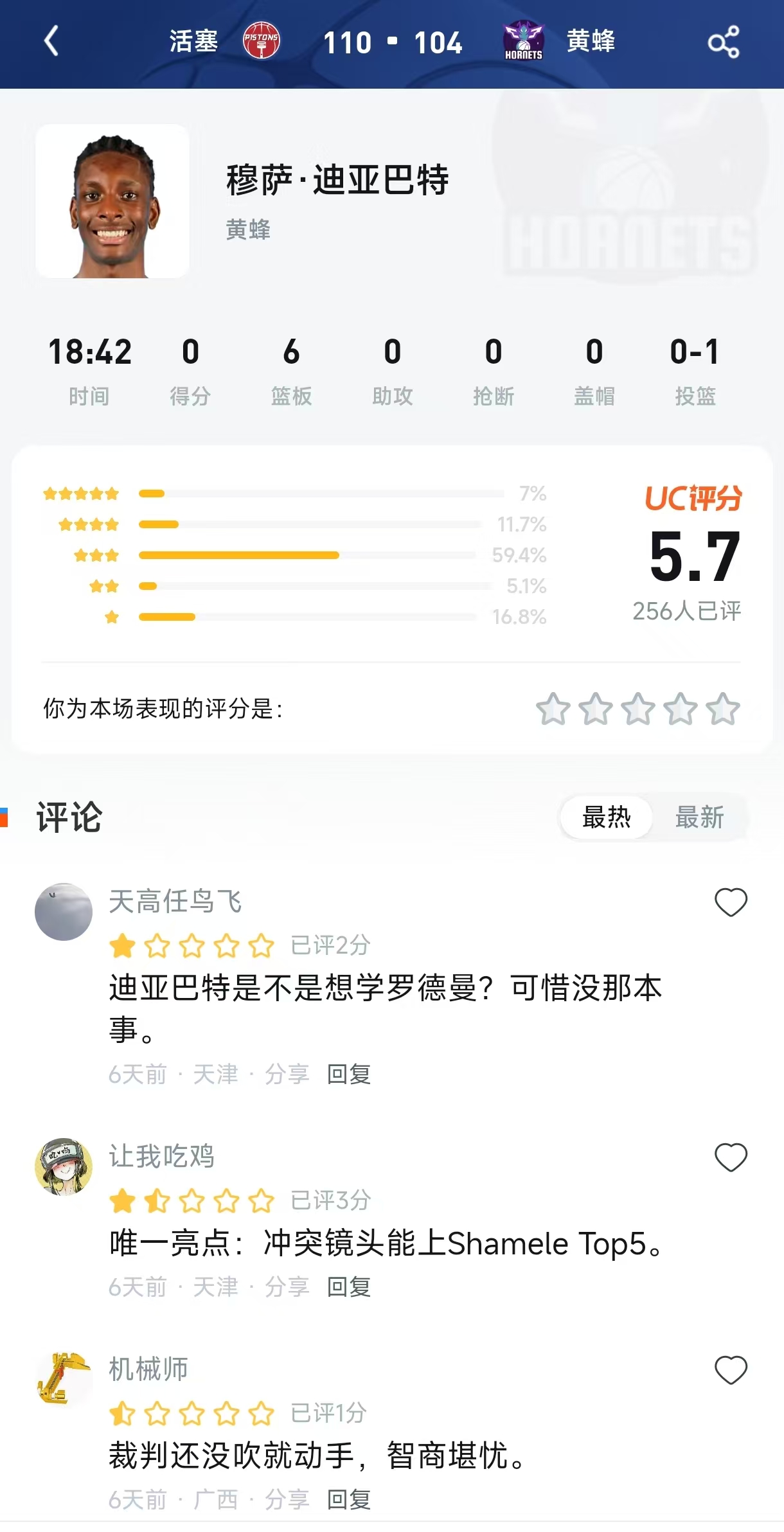The width and height of the screenshot is (784, 1532).
Task: Open 穆萨·迪亚巴特's player photo
Action: coord(112,202)
